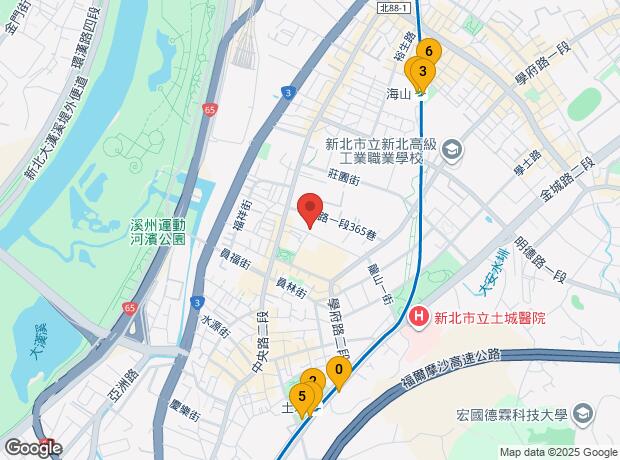Select the 新北市立新北高級工業職業學校 school icon
The image size is (620, 460).
click(452, 151)
